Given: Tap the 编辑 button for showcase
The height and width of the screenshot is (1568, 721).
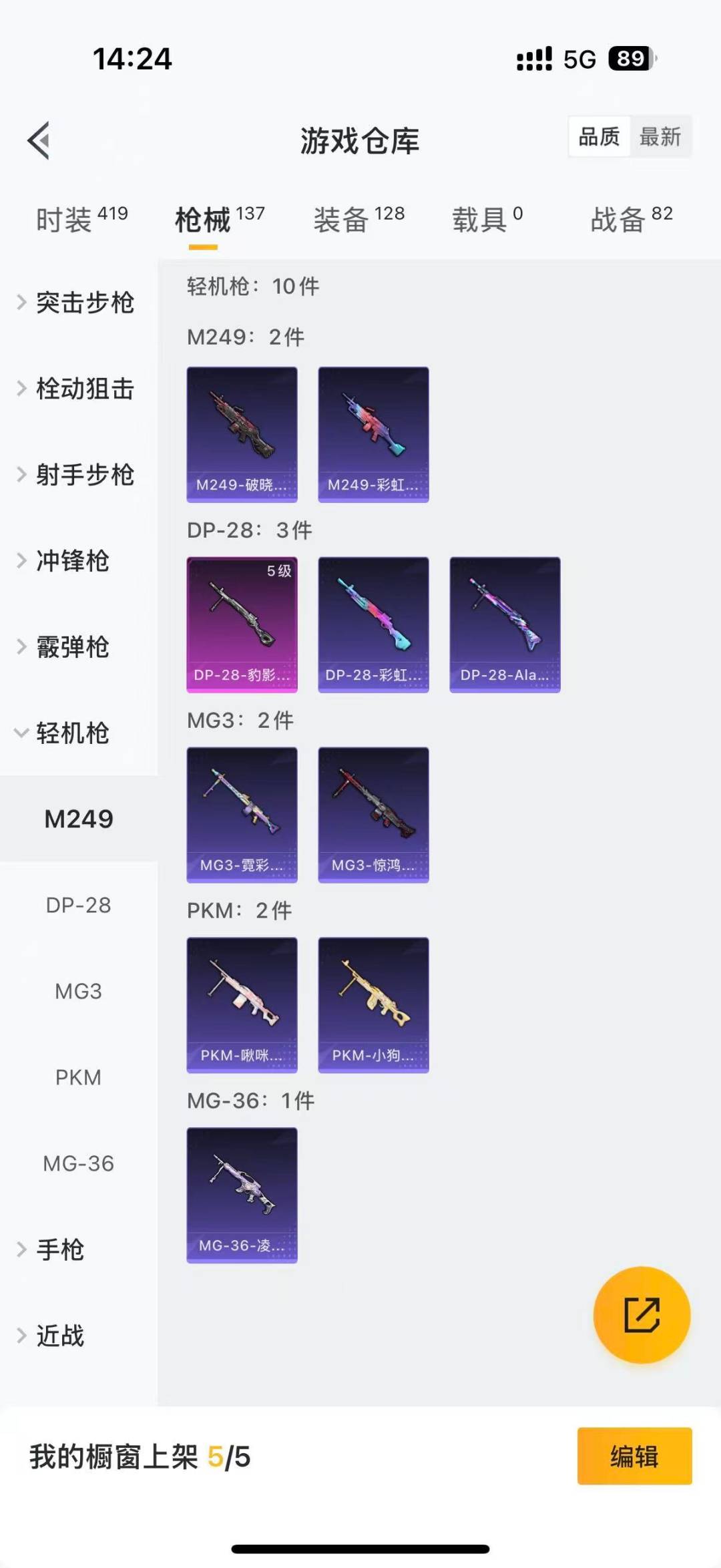Looking at the screenshot, I should click(634, 1456).
